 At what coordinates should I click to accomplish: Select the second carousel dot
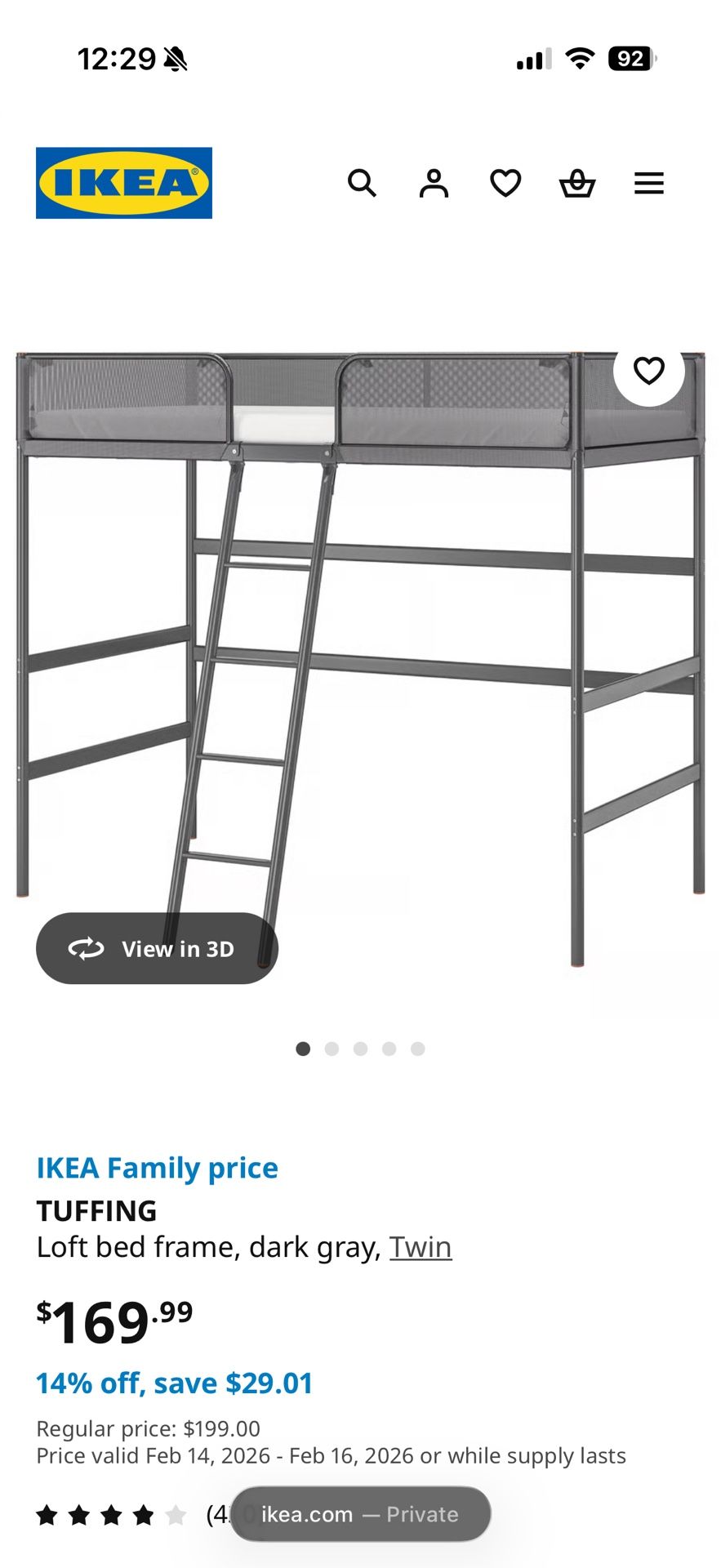point(332,1049)
